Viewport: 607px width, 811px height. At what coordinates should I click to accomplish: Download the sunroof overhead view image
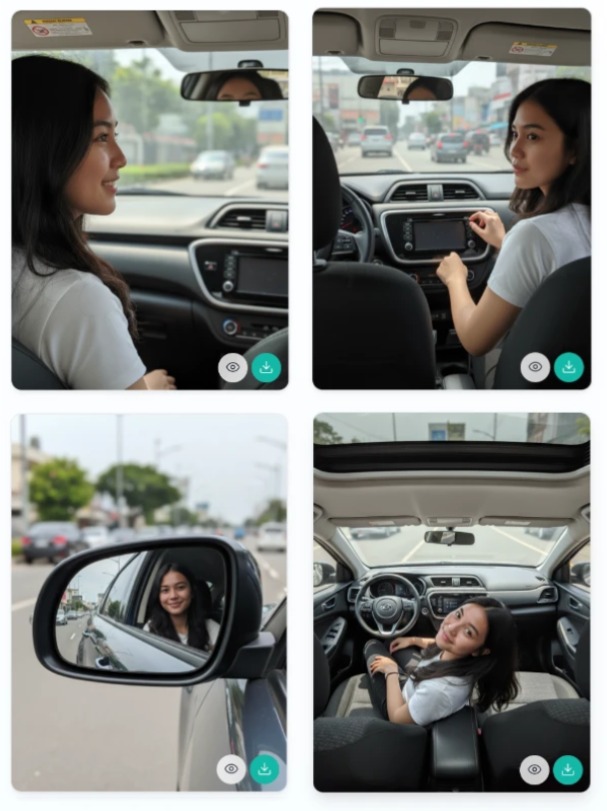point(568,769)
